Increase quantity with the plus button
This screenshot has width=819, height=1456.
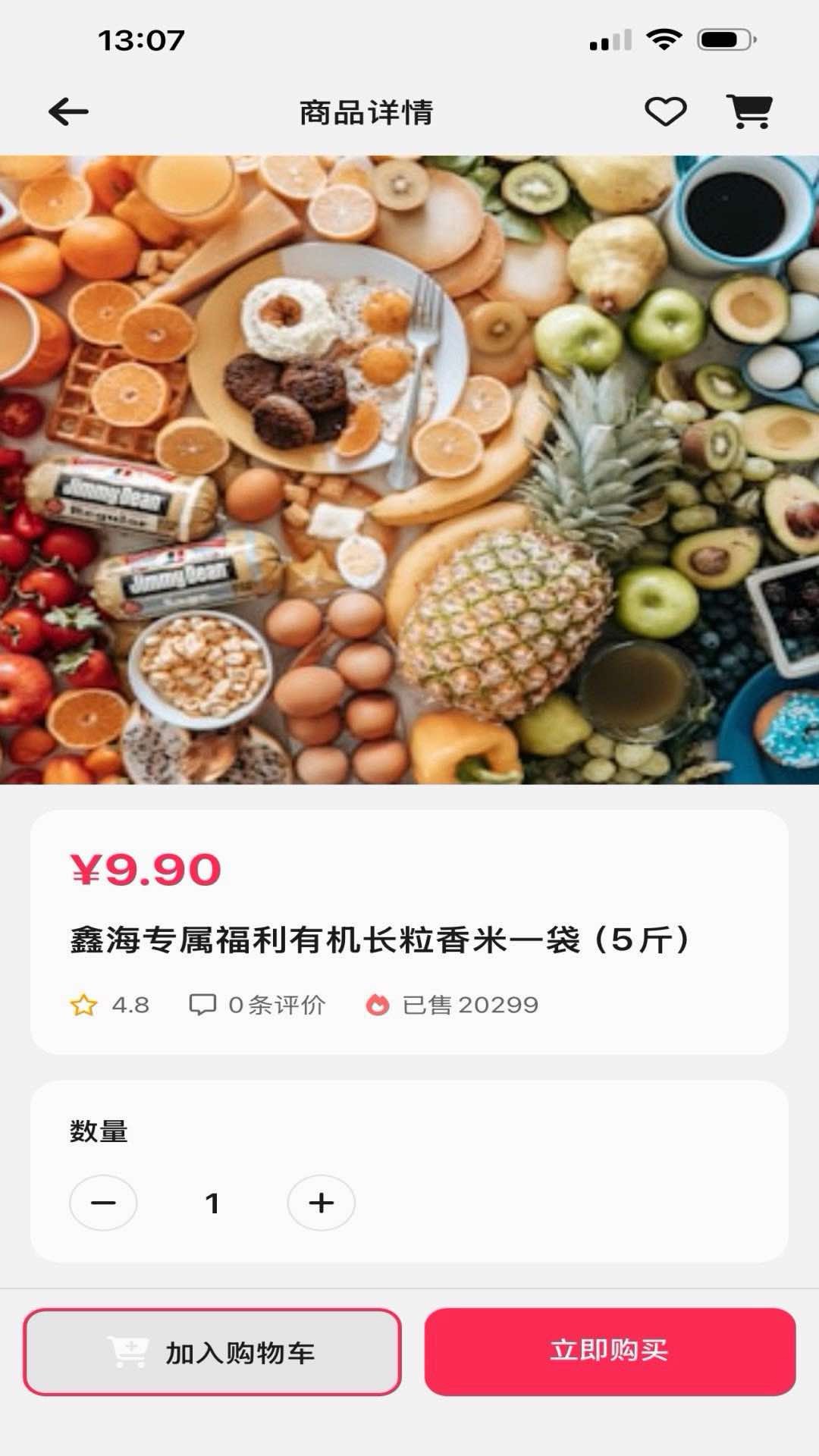pyautogui.click(x=321, y=1202)
